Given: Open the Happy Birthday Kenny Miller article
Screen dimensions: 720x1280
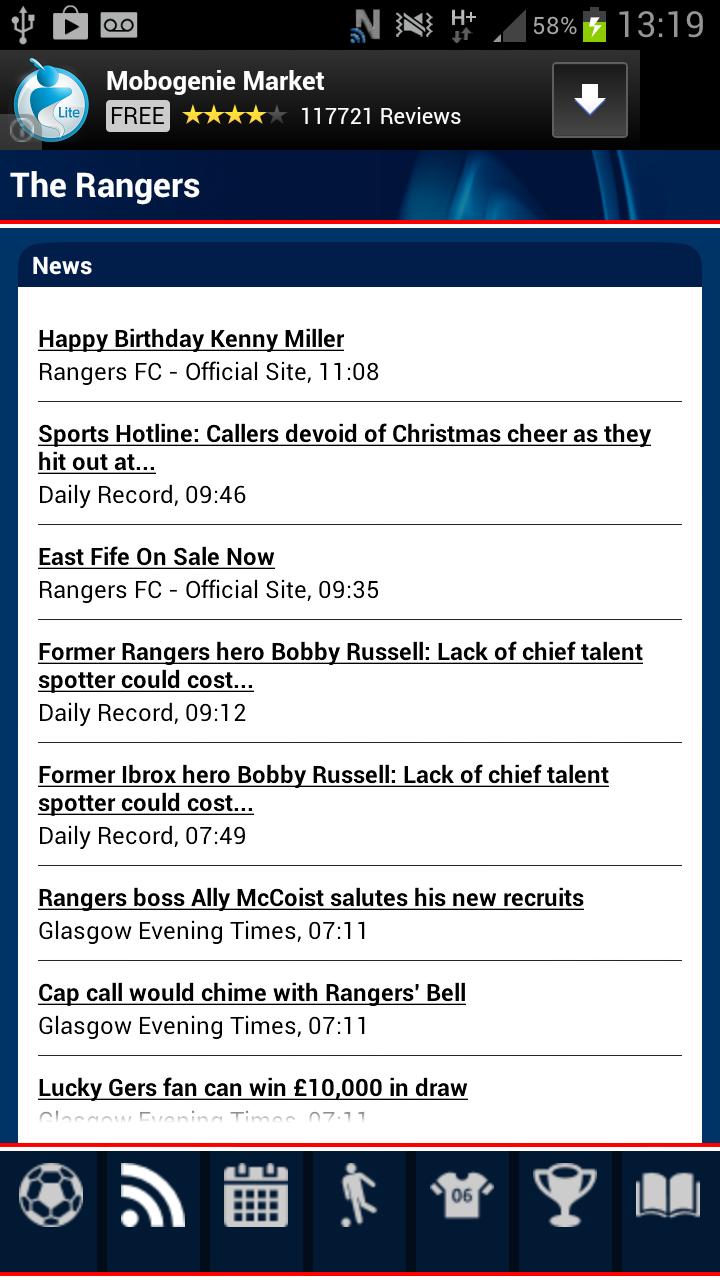Looking at the screenshot, I should coord(190,338).
